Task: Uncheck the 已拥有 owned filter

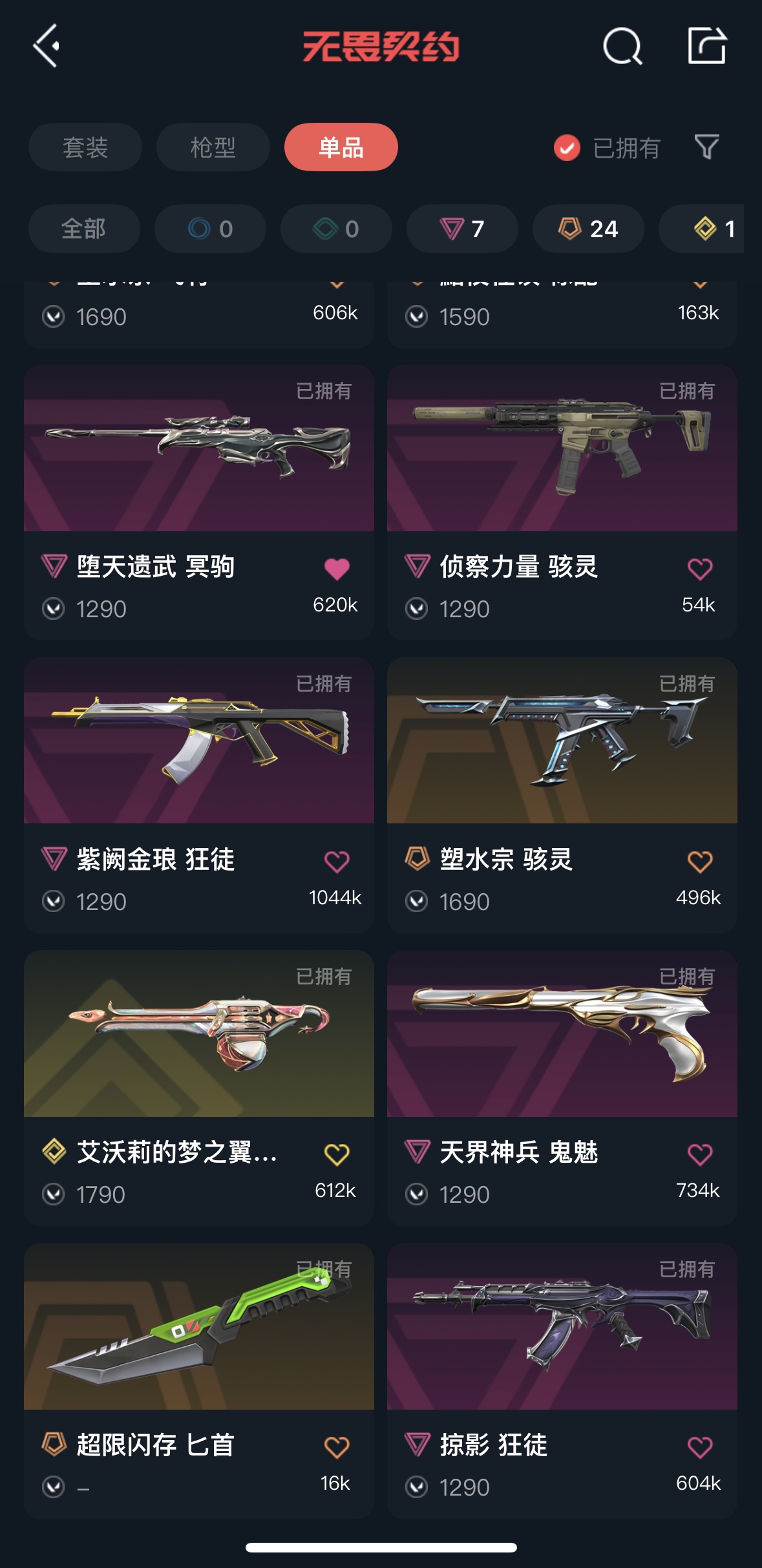Action: pyautogui.click(x=567, y=148)
